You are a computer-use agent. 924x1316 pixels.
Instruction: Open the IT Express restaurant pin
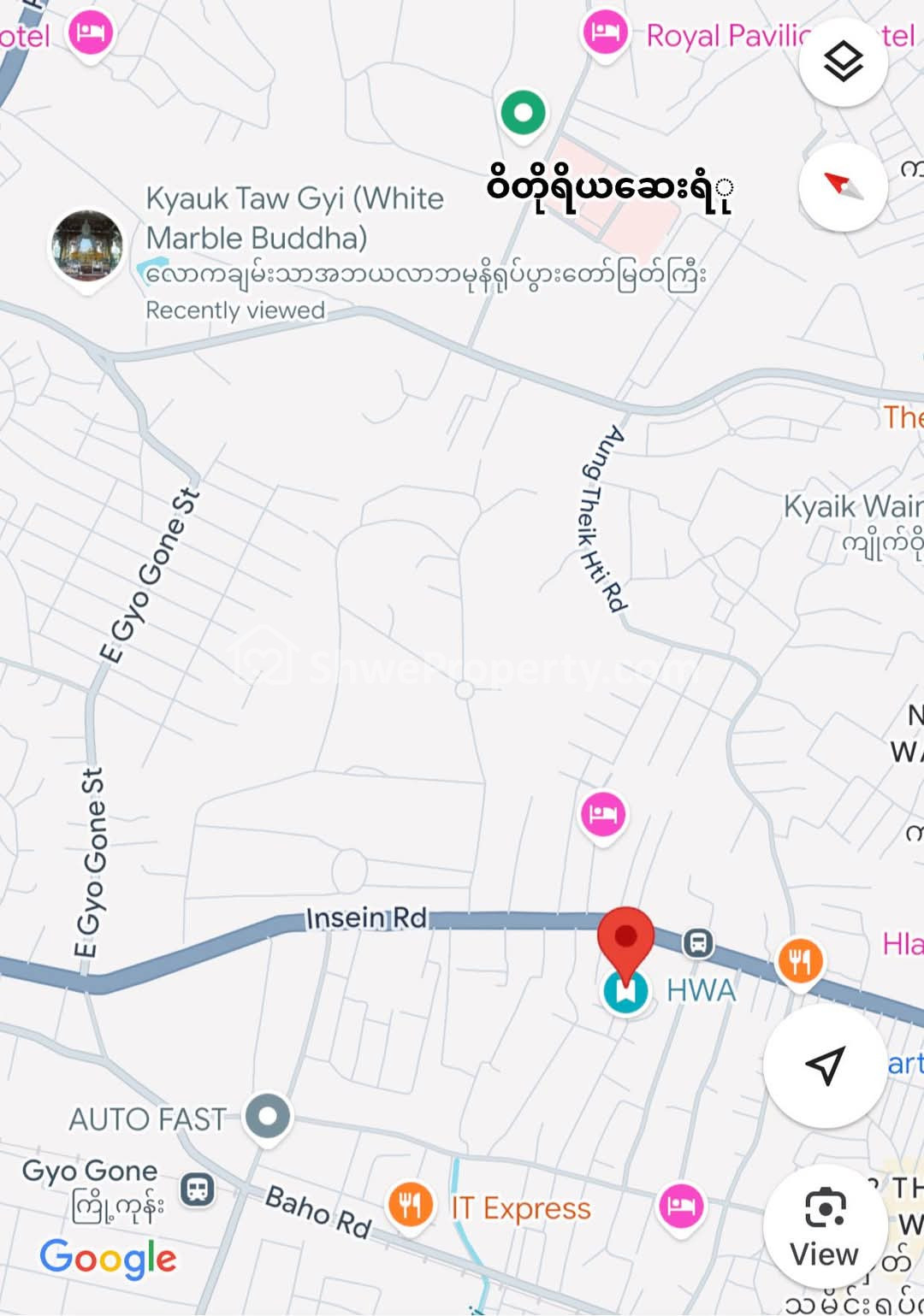click(x=411, y=1204)
